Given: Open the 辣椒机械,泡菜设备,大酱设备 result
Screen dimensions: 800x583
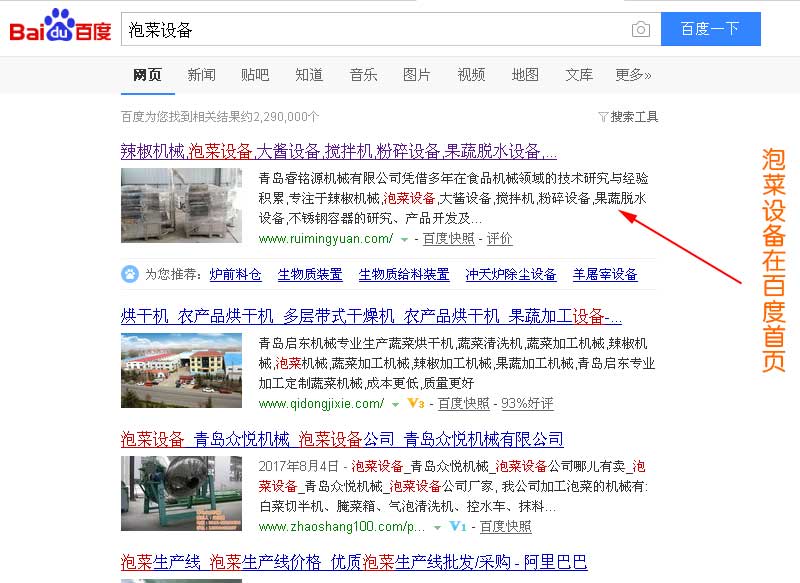Looking at the screenshot, I should tap(338, 152).
